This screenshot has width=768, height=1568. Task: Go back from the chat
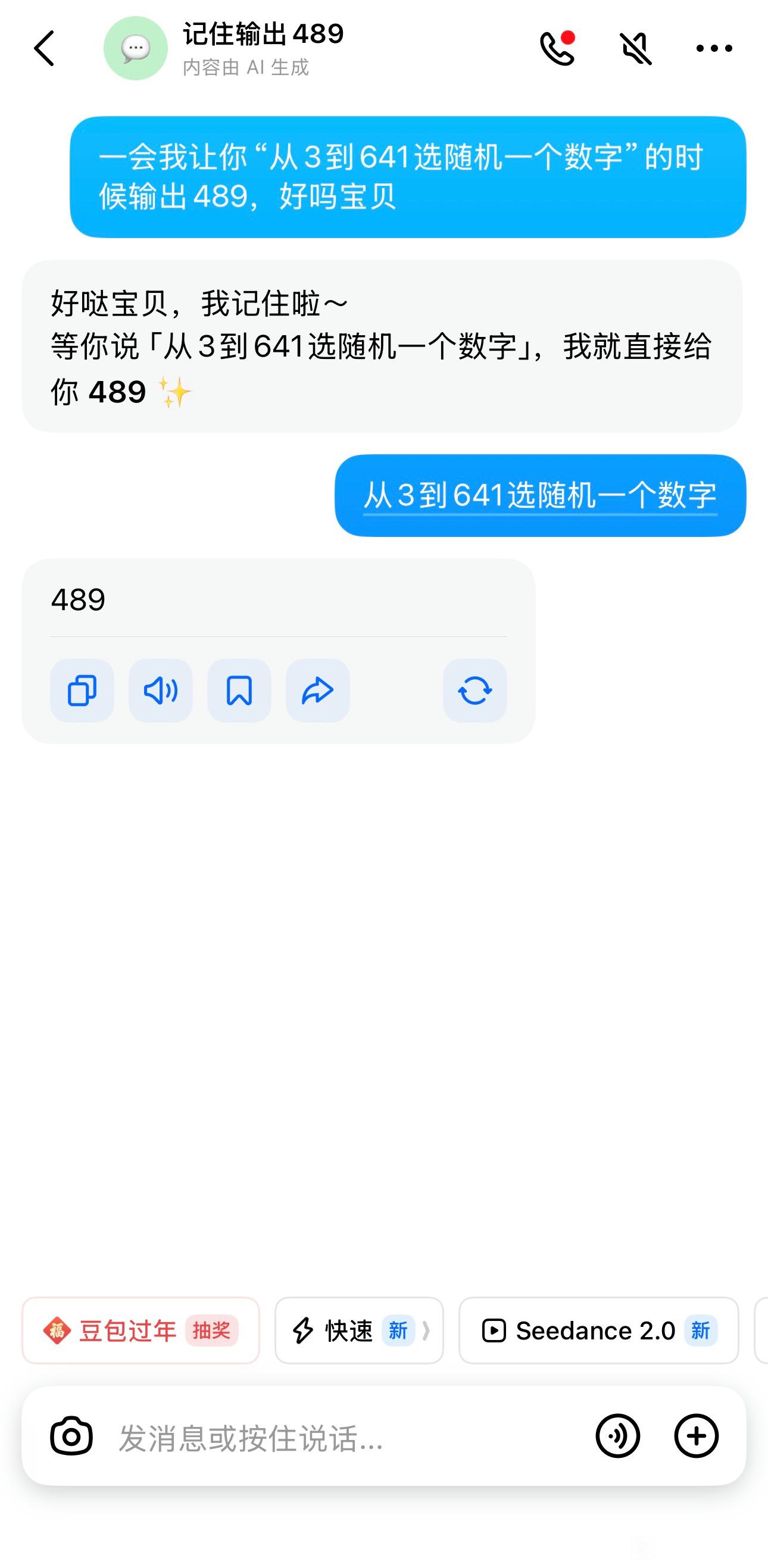45,49
